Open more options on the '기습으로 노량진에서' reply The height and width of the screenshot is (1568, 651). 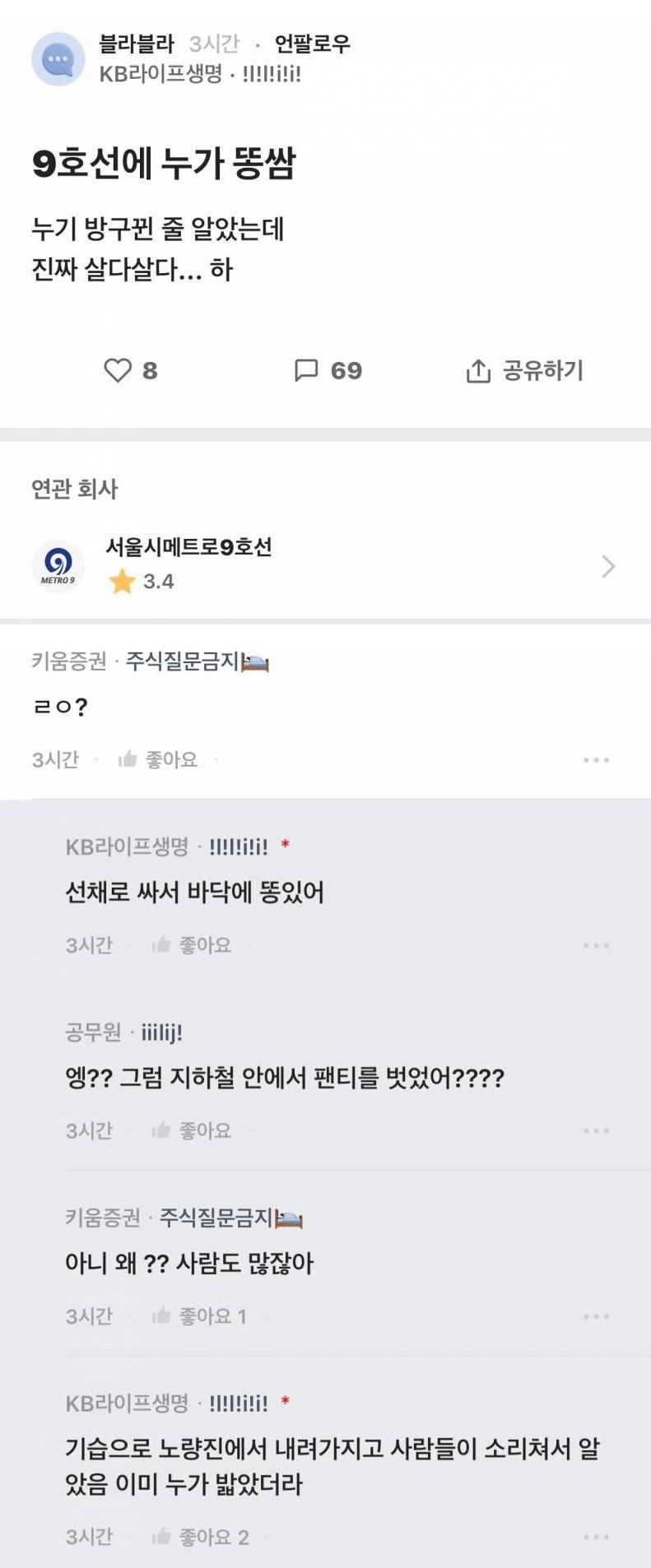point(596,1537)
